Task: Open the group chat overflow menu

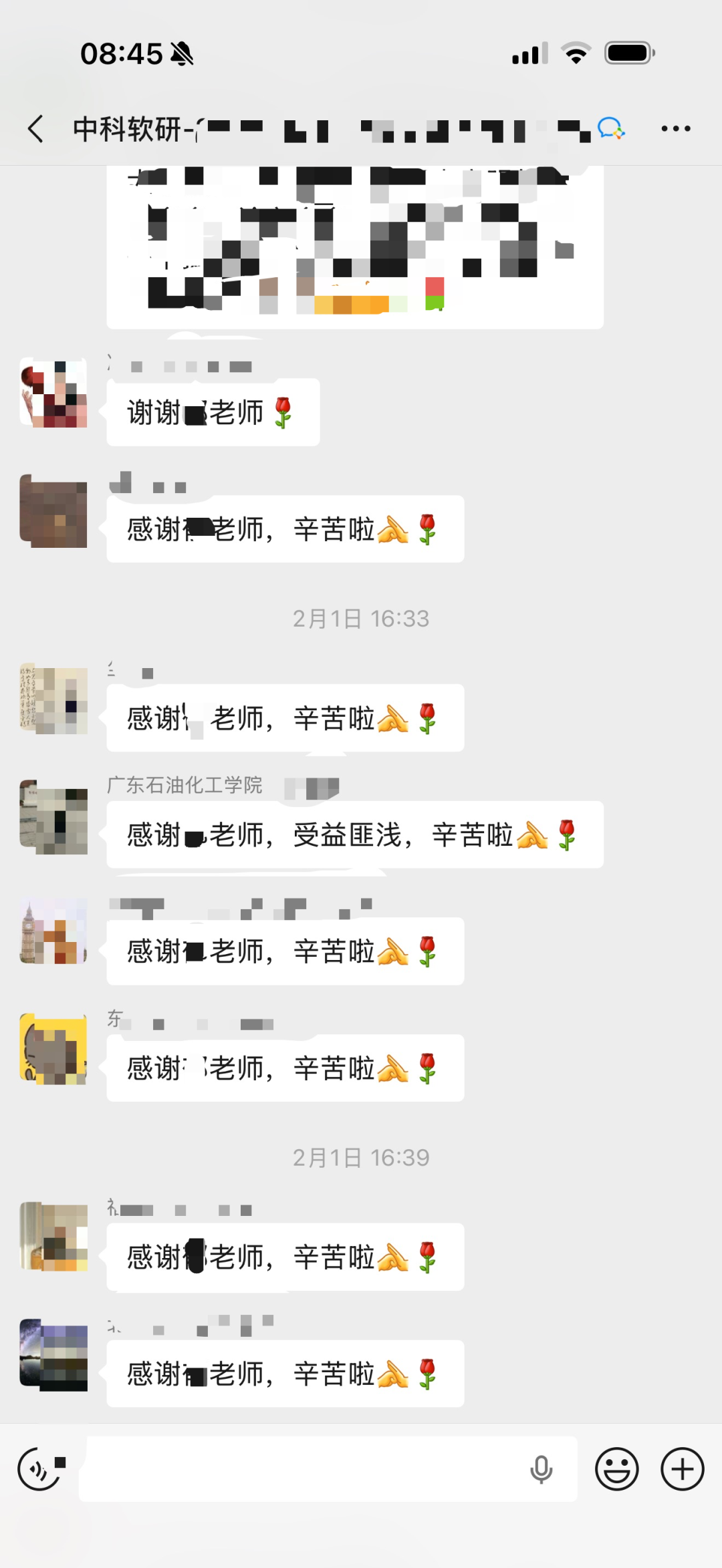Action: point(675,128)
